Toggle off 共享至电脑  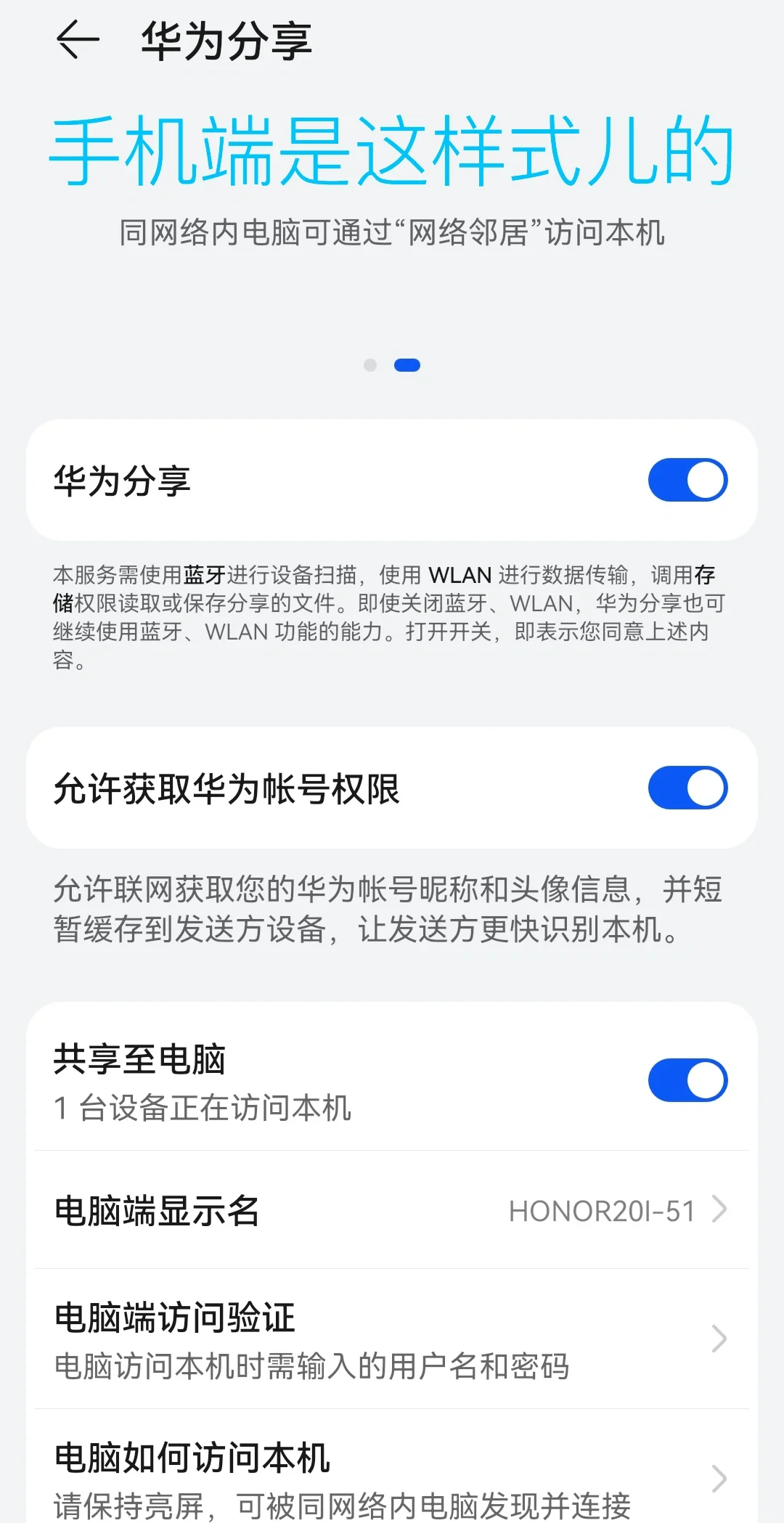pyautogui.click(x=687, y=1080)
